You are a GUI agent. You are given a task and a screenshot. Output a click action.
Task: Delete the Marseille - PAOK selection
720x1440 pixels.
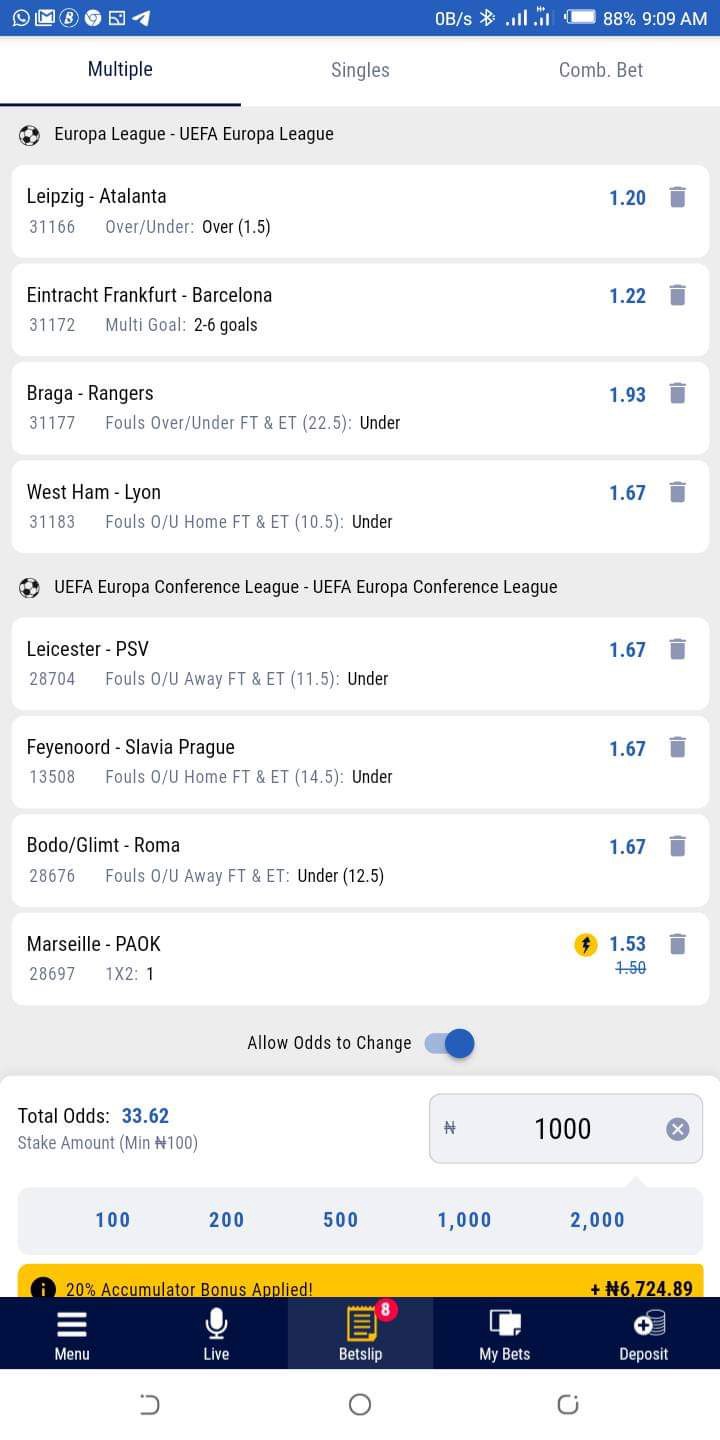click(678, 944)
